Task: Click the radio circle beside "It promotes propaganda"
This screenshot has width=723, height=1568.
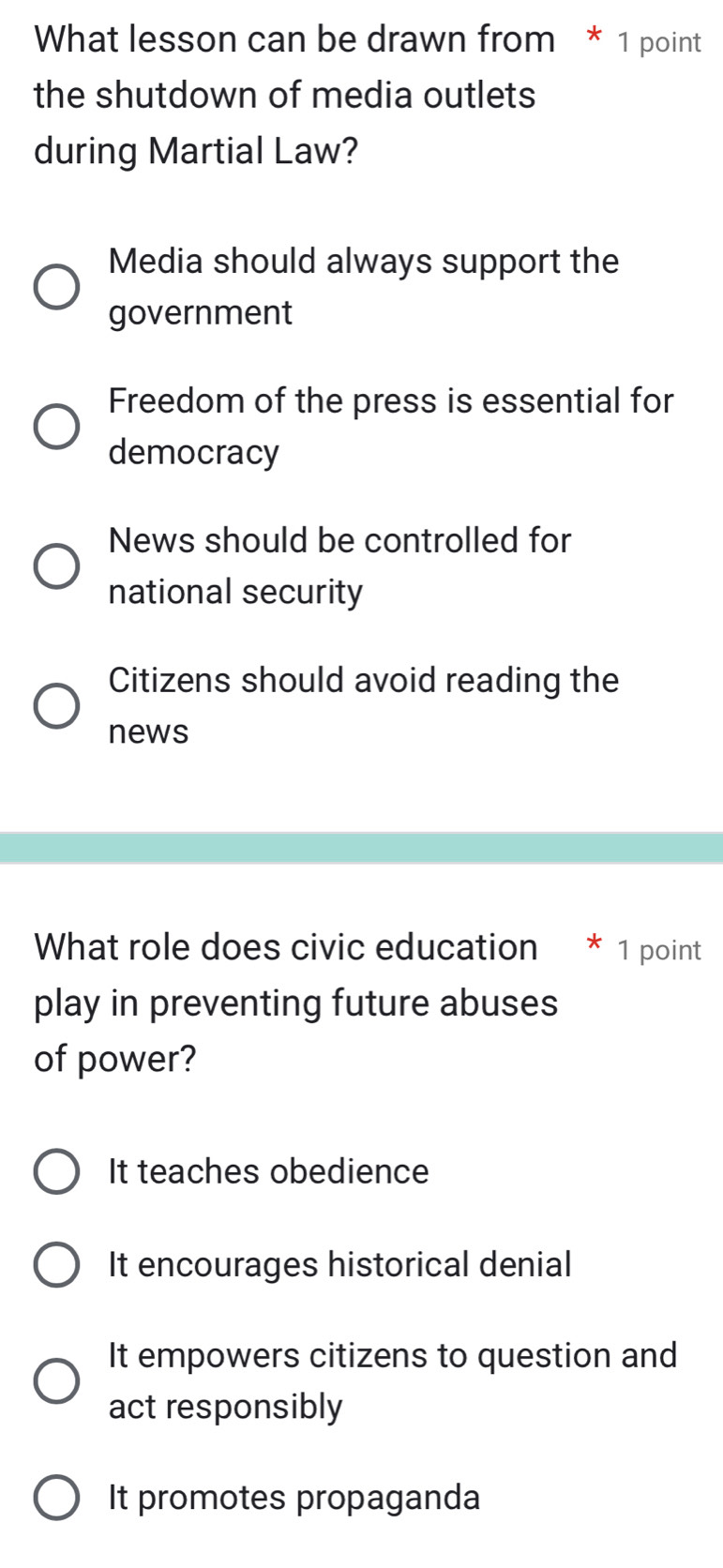Action: tap(56, 1497)
